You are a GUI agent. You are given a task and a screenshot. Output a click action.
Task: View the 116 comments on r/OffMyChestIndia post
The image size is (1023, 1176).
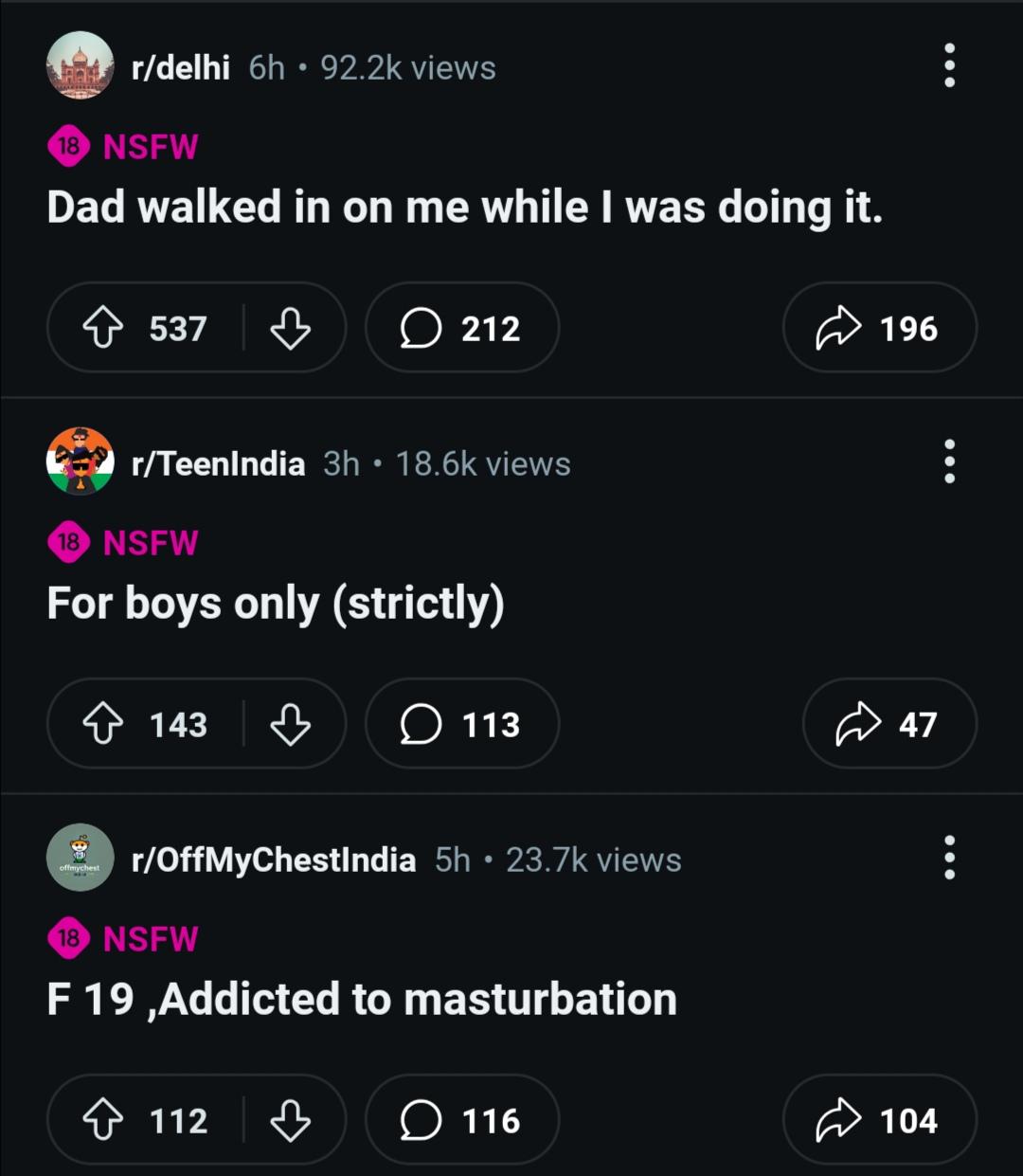coord(461,1120)
